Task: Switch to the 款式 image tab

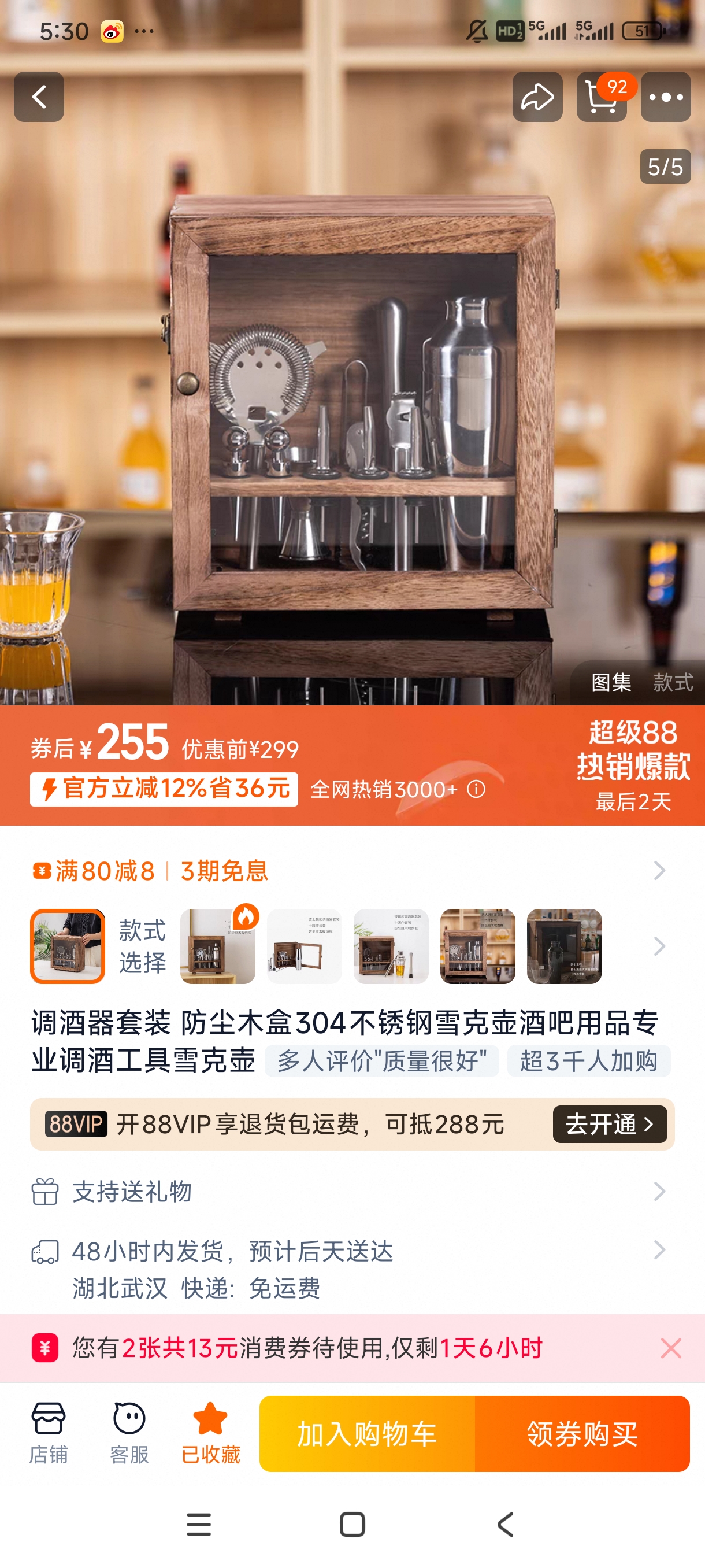Action: (673, 682)
